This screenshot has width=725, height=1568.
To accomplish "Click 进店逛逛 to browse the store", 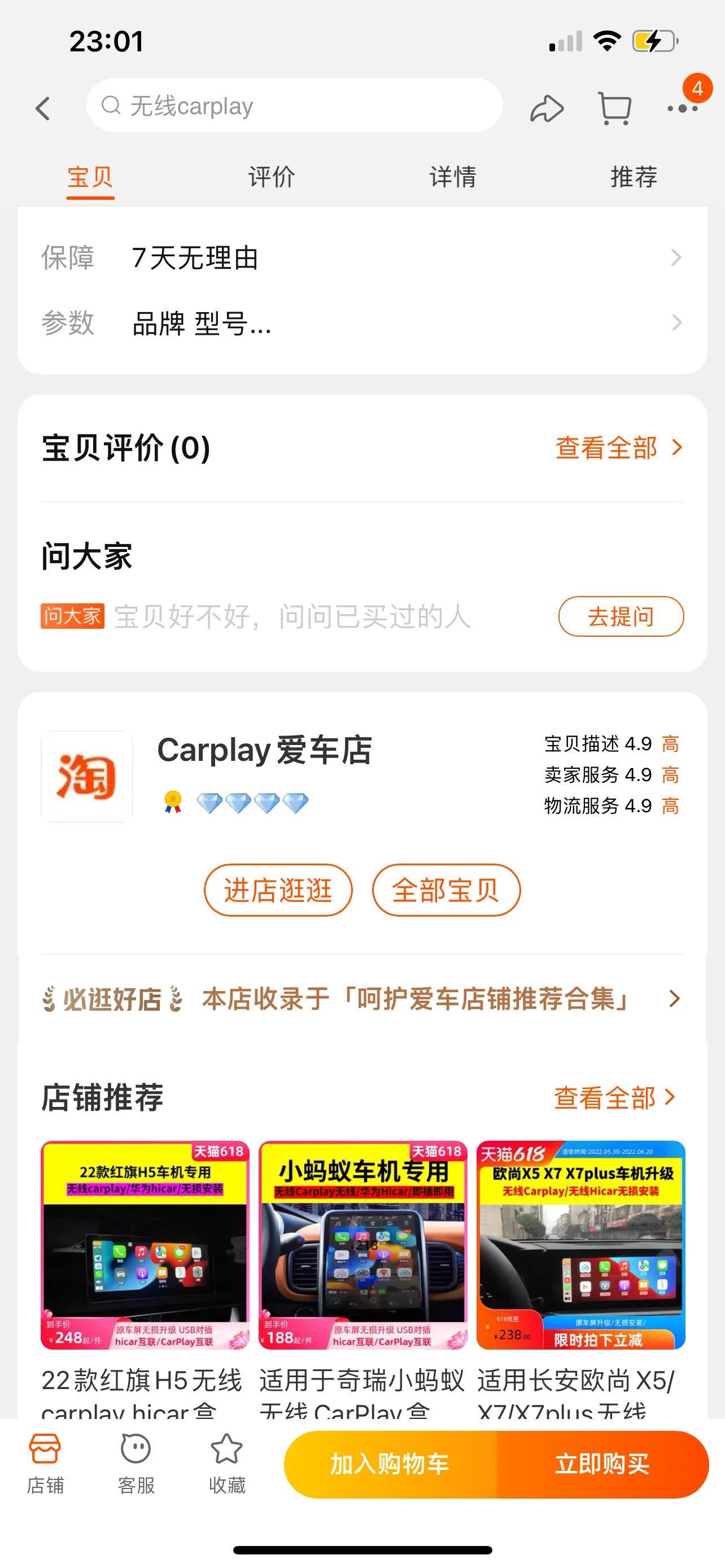I will [278, 890].
